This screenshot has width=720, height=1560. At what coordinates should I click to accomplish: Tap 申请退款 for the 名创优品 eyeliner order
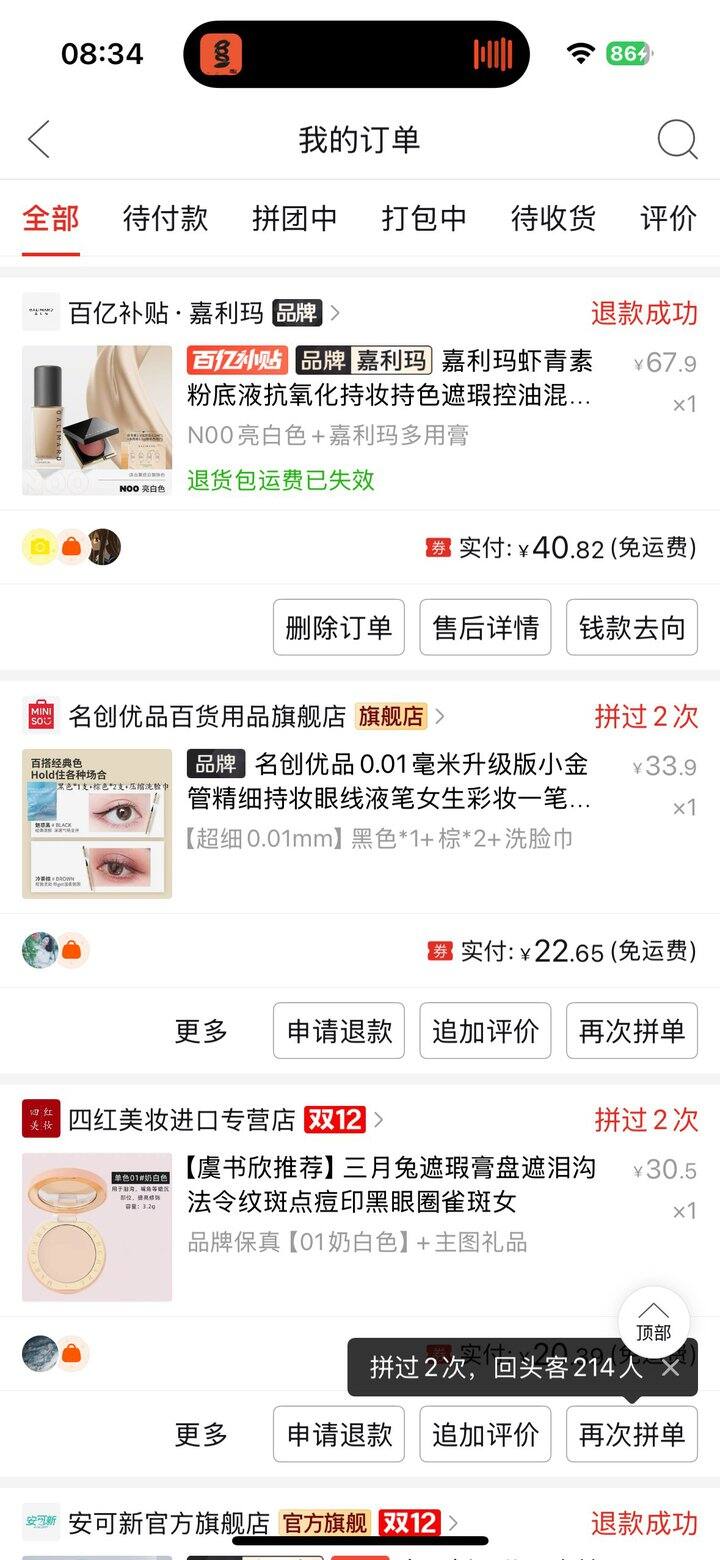tap(339, 1031)
